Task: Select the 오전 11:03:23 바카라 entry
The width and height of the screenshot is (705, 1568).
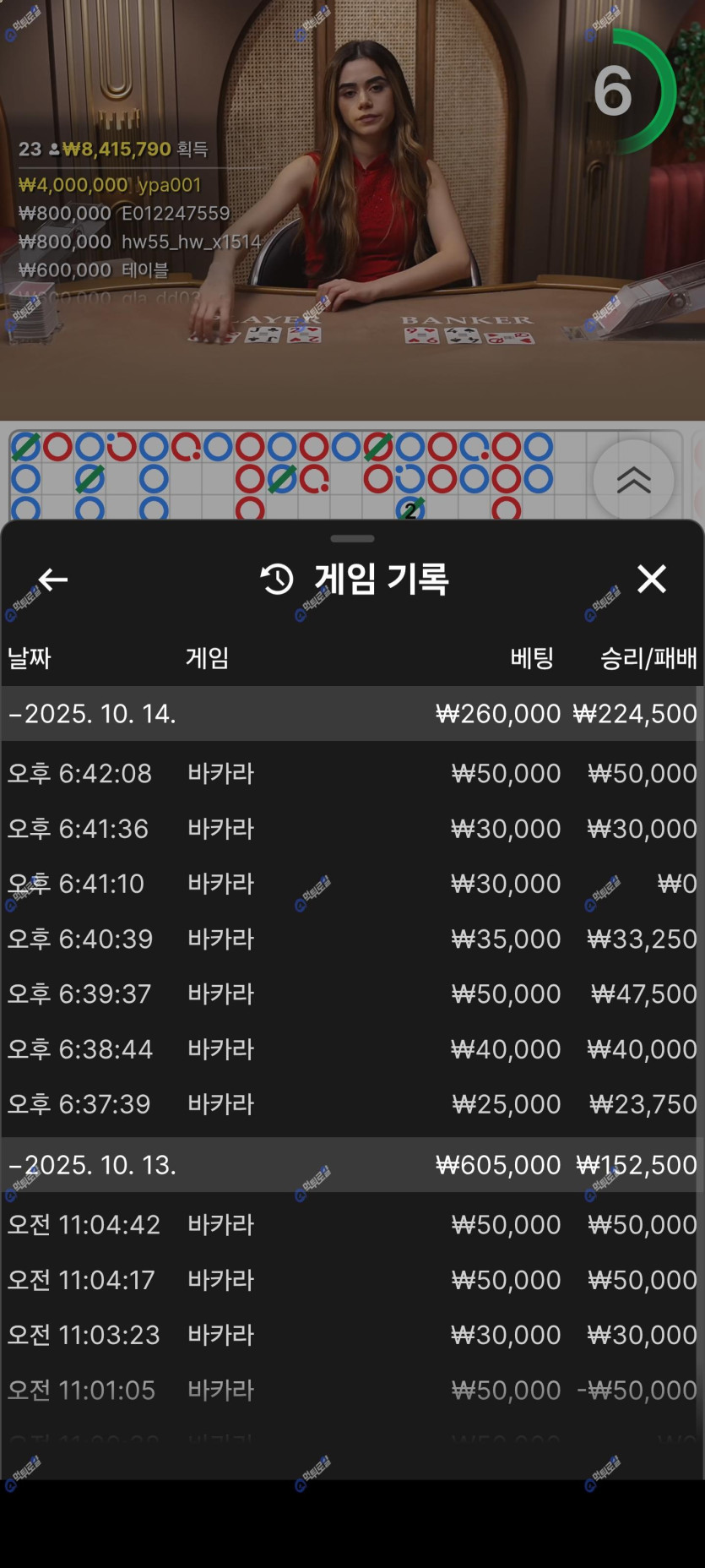Action: pyautogui.click(x=352, y=1335)
